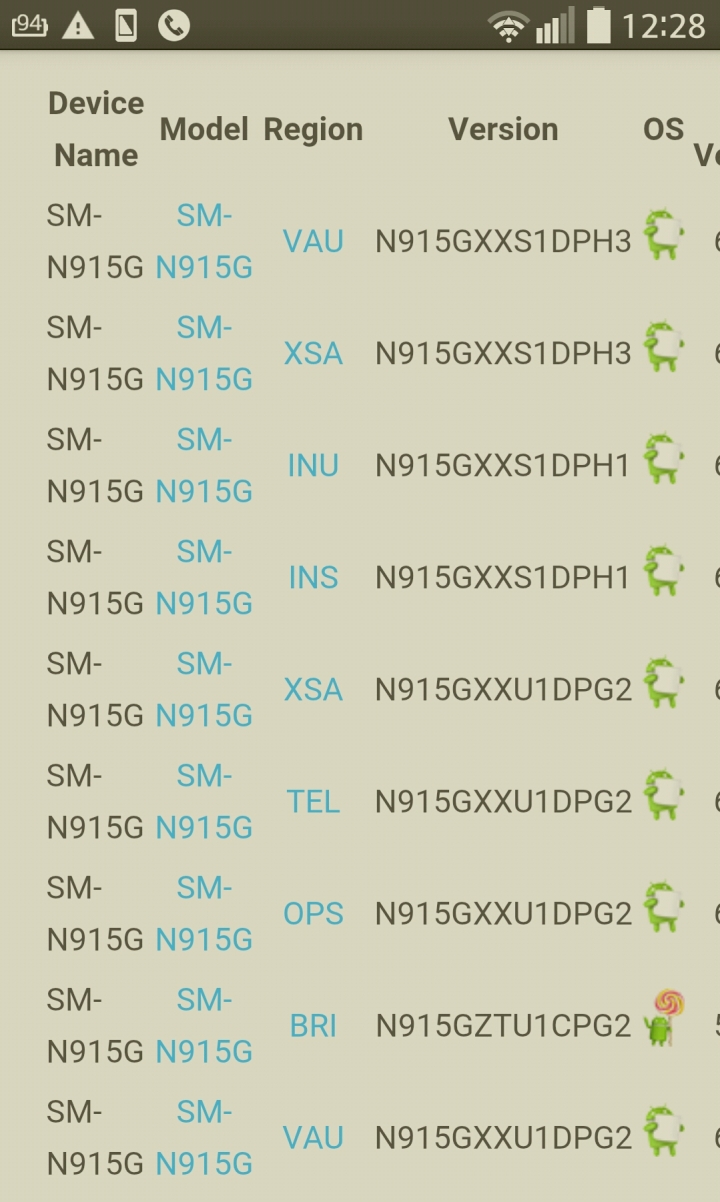Open VAU region link for N915GXXS1DPH3
This screenshot has height=1202, width=720.
[313, 242]
